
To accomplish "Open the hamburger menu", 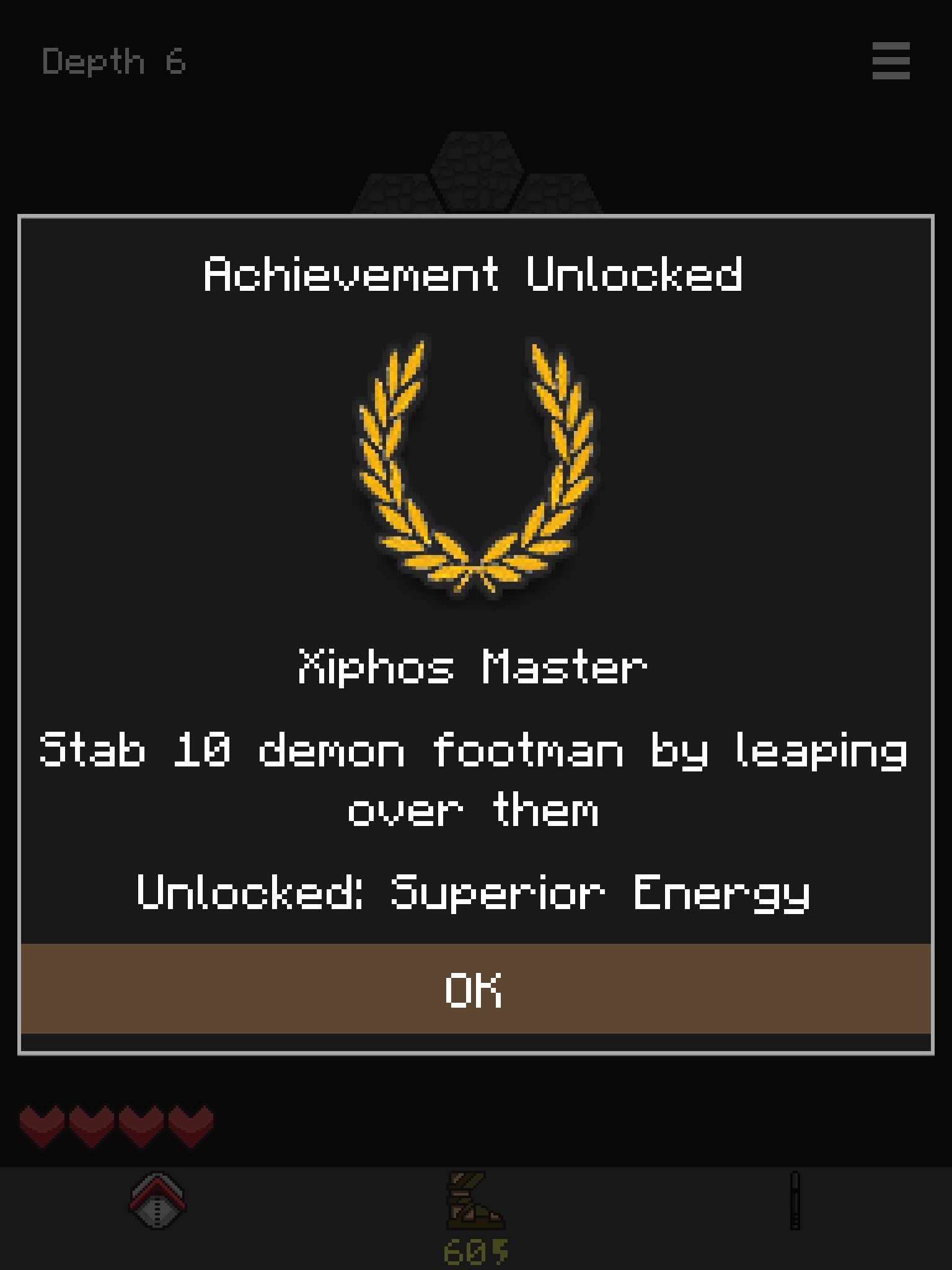I will (891, 61).
